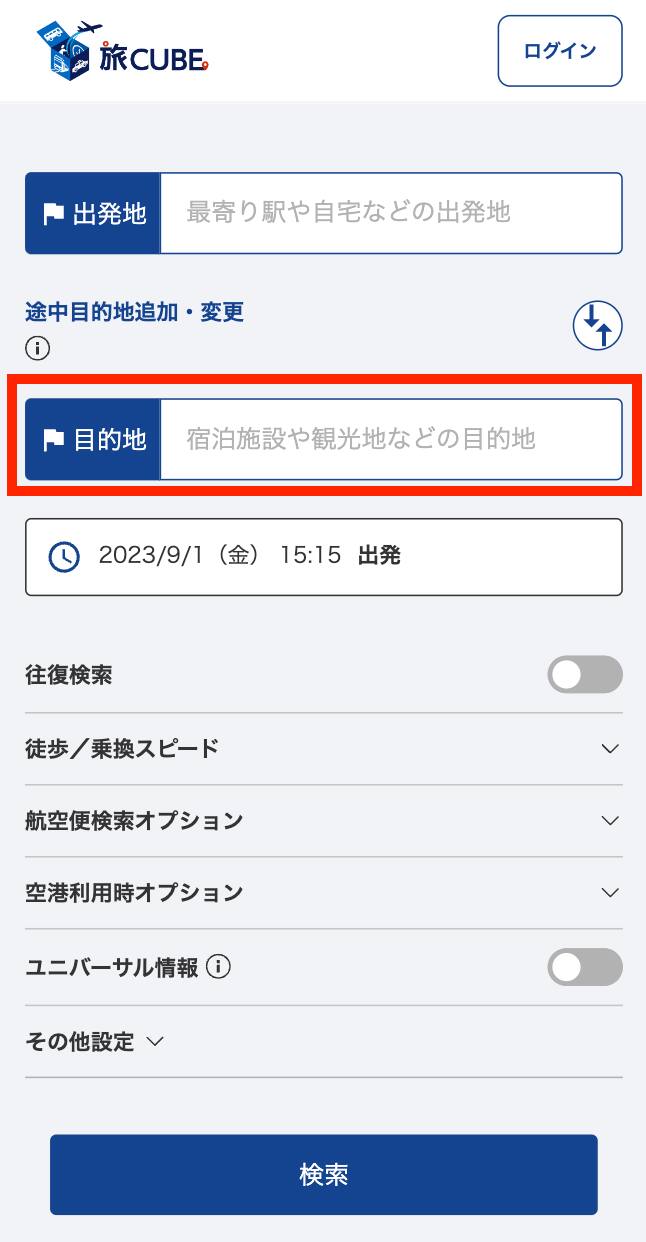The height and width of the screenshot is (1242, 646).
Task: Turn on ユニバーサル情報 switch
Action: 584,967
